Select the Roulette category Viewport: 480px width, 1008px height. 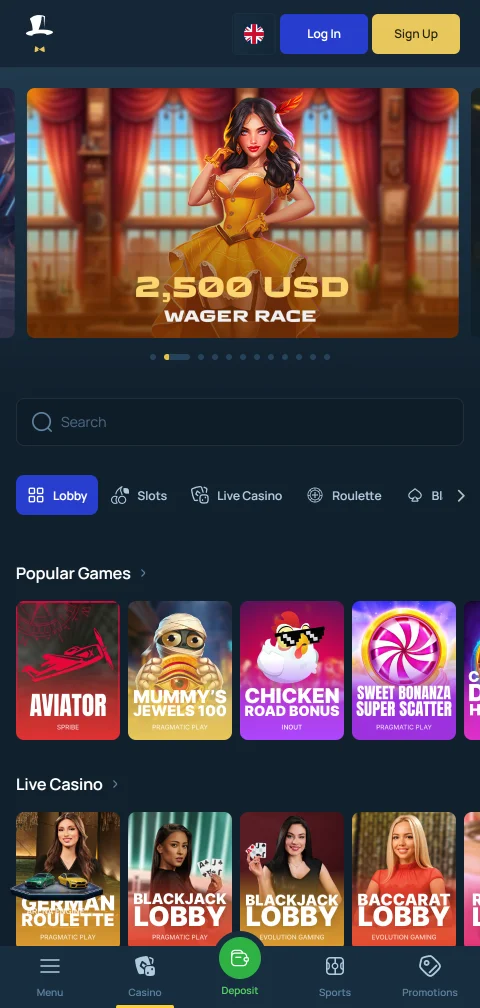(x=344, y=496)
